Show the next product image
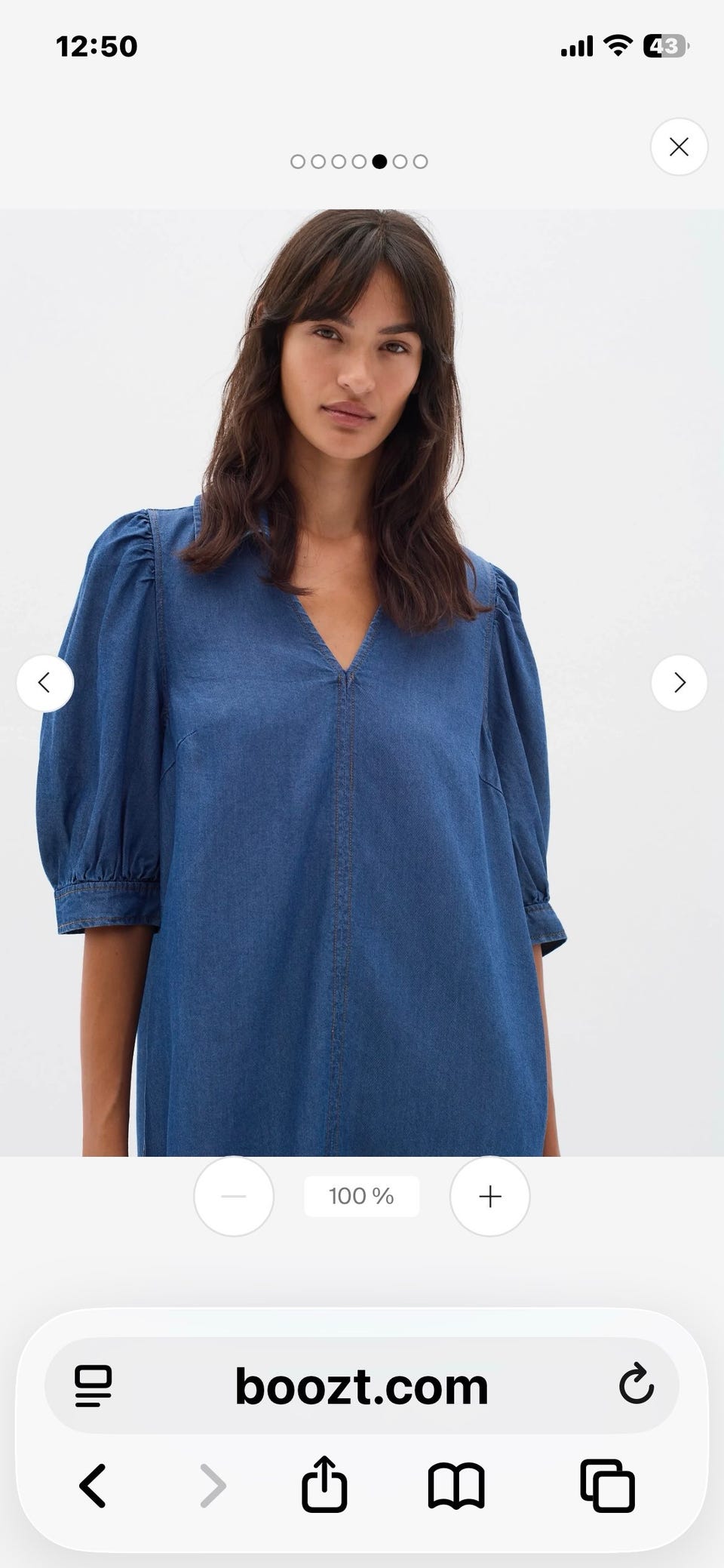 pyautogui.click(x=679, y=683)
